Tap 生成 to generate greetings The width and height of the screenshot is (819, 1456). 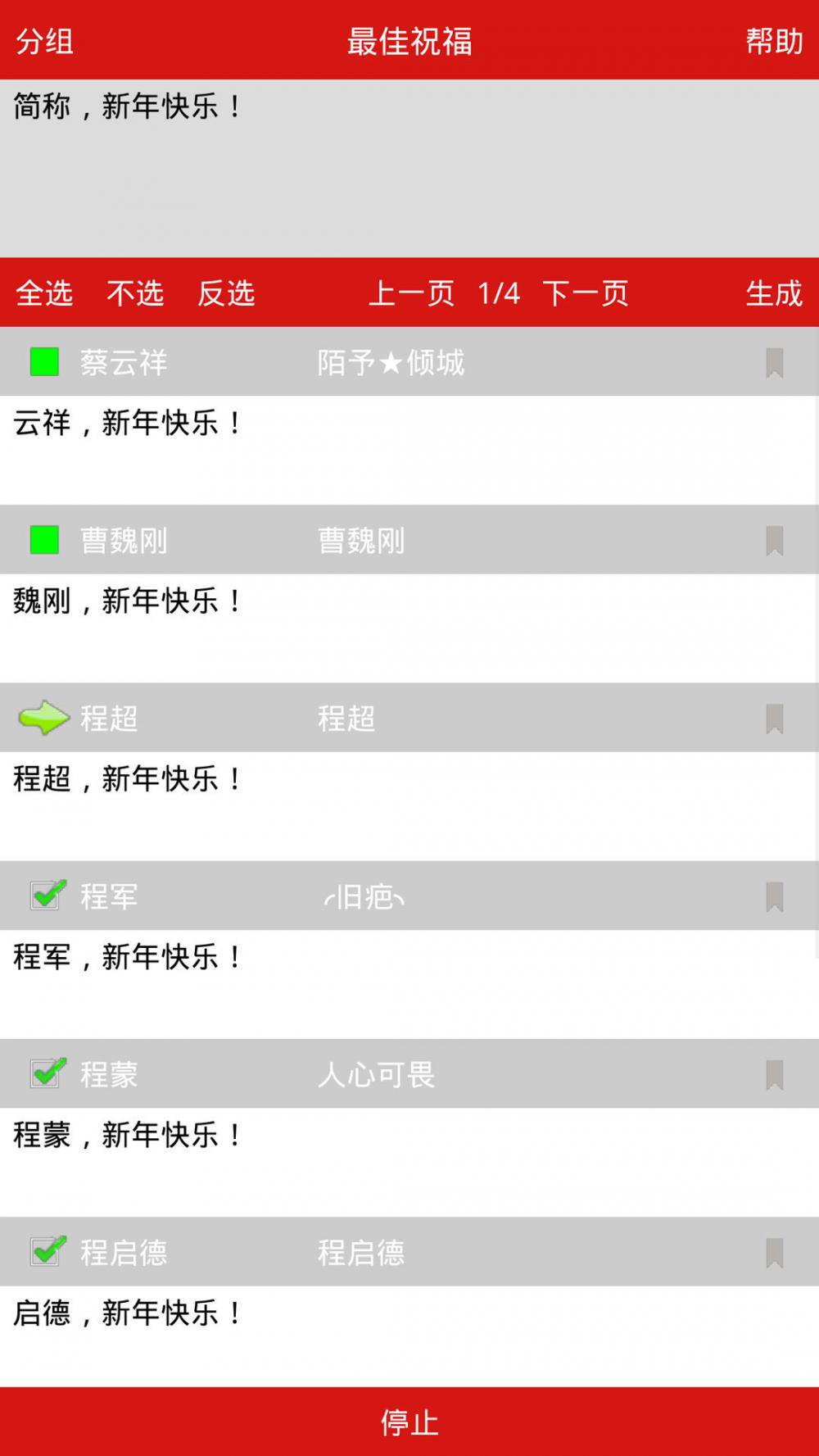pos(774,293)
